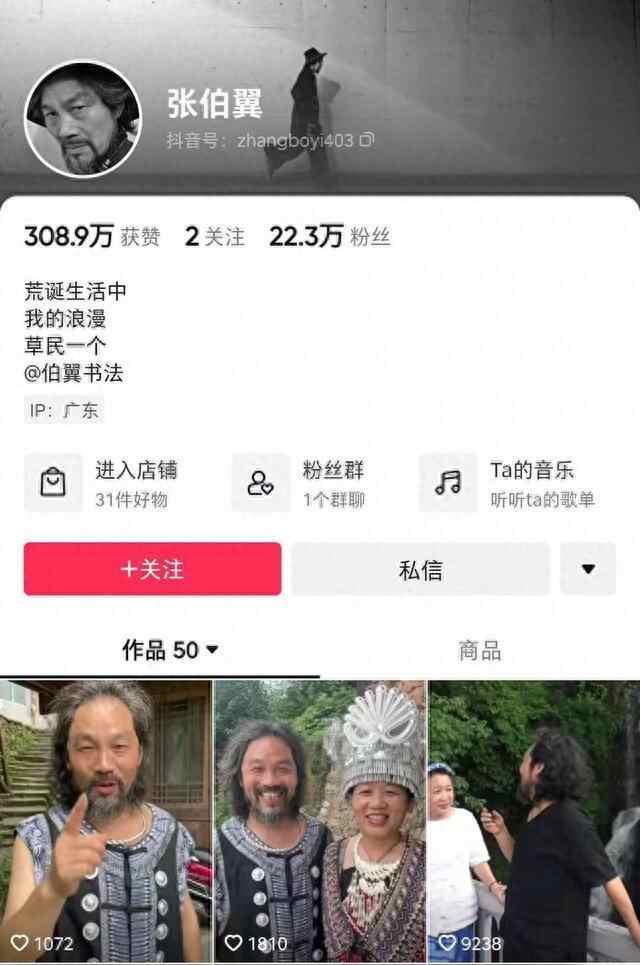640x965 pixels.
Task: Open the @伯翼书法 mention link
Action: (x=74, y=374)
